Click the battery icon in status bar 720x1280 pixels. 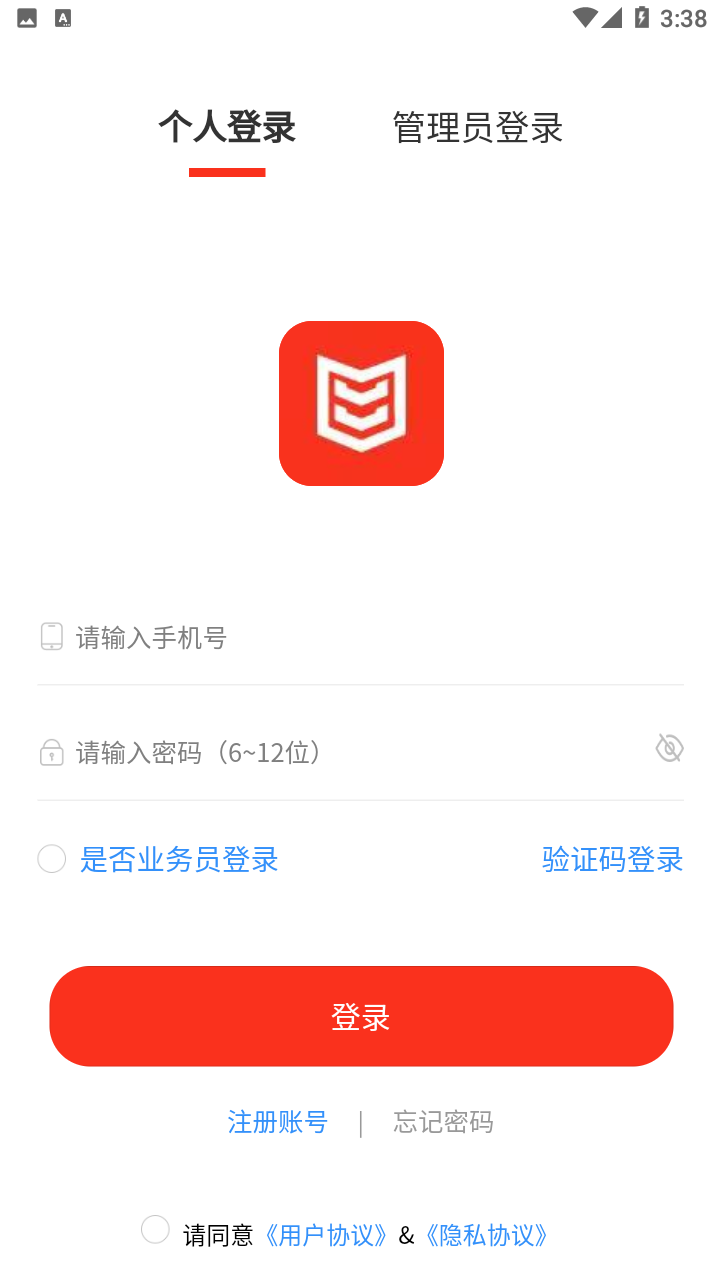643,17
